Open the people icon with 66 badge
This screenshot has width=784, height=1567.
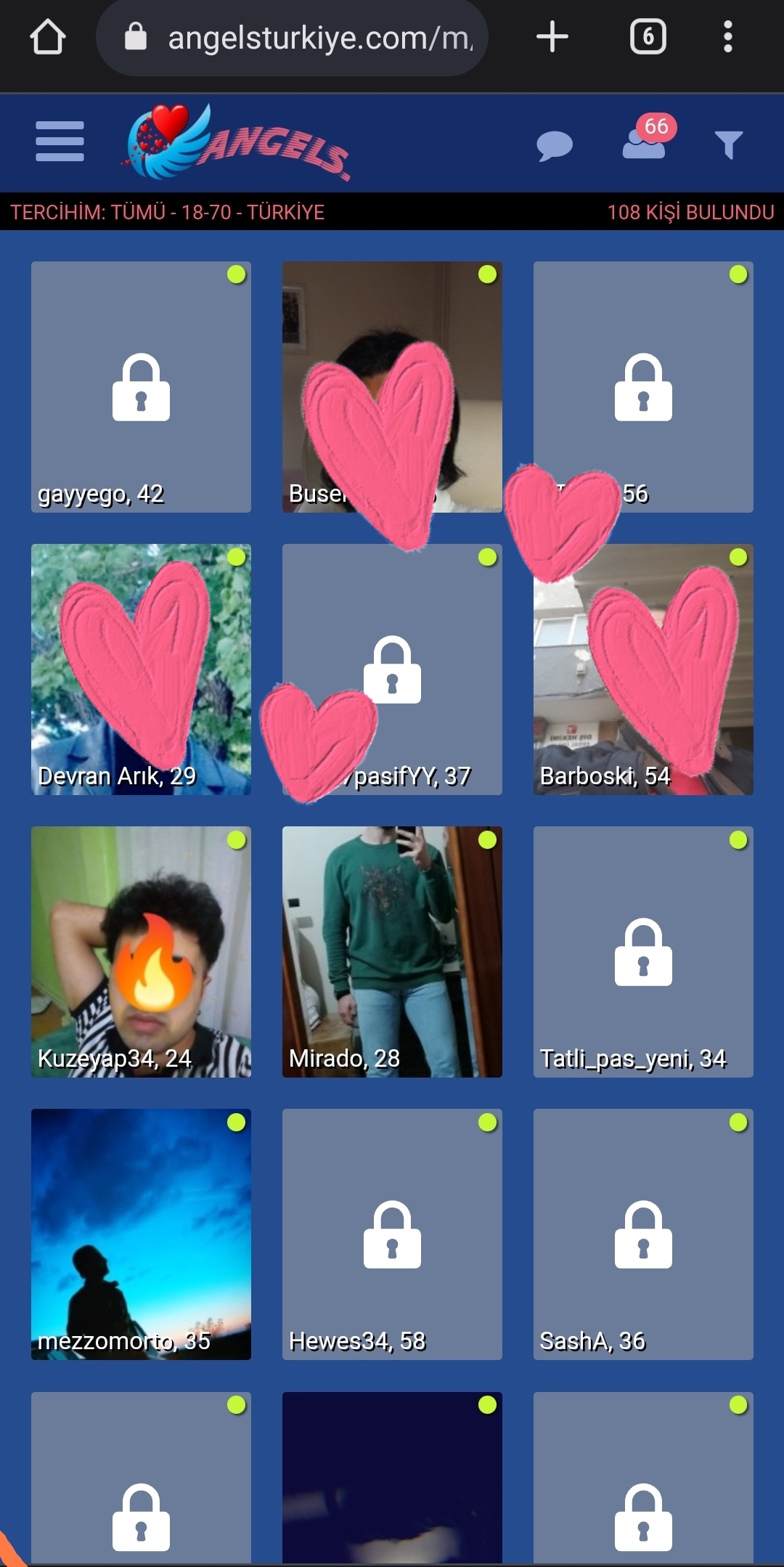tap(645, 143)
